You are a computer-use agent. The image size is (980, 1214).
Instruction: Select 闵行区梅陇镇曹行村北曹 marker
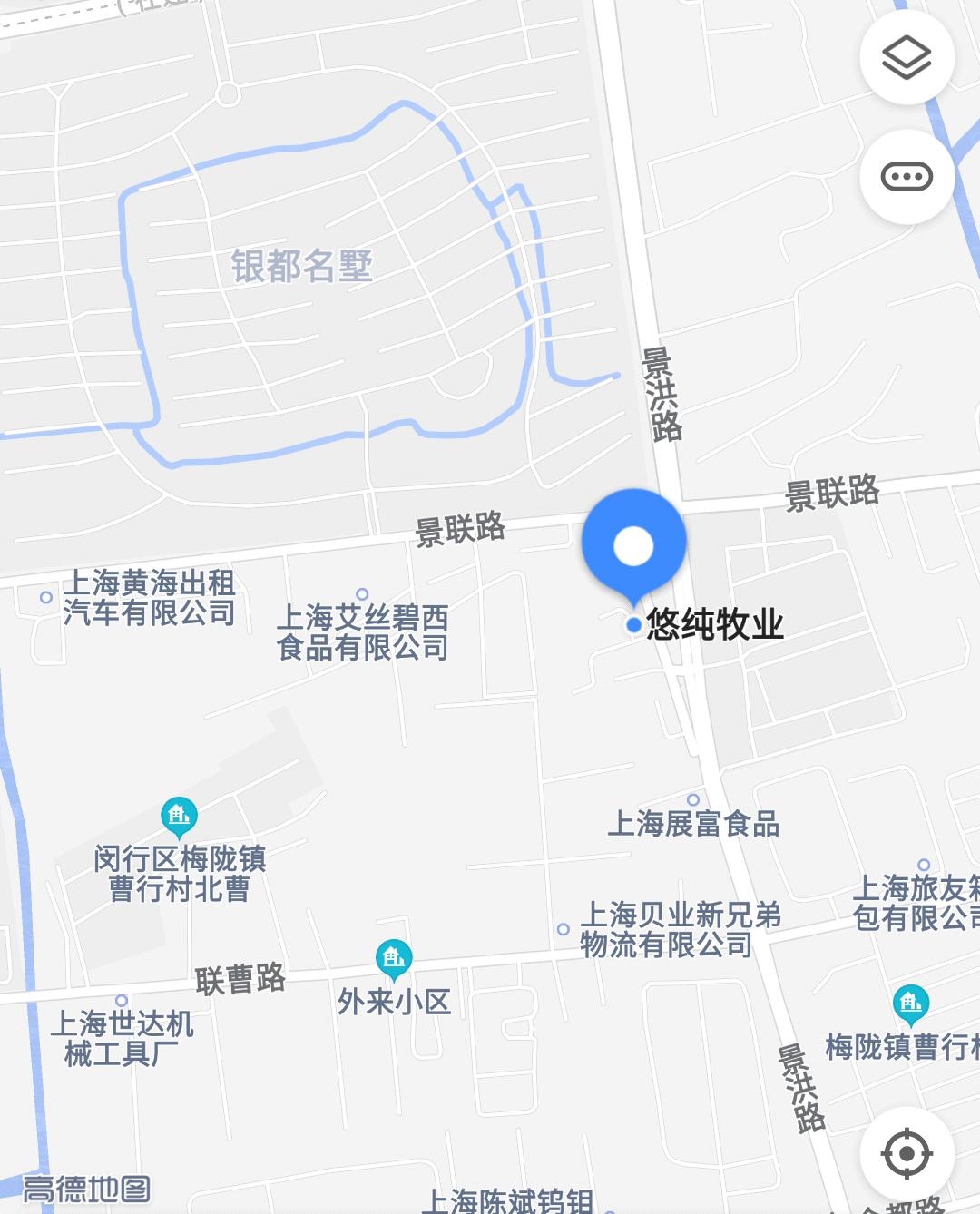pos(179,817)
